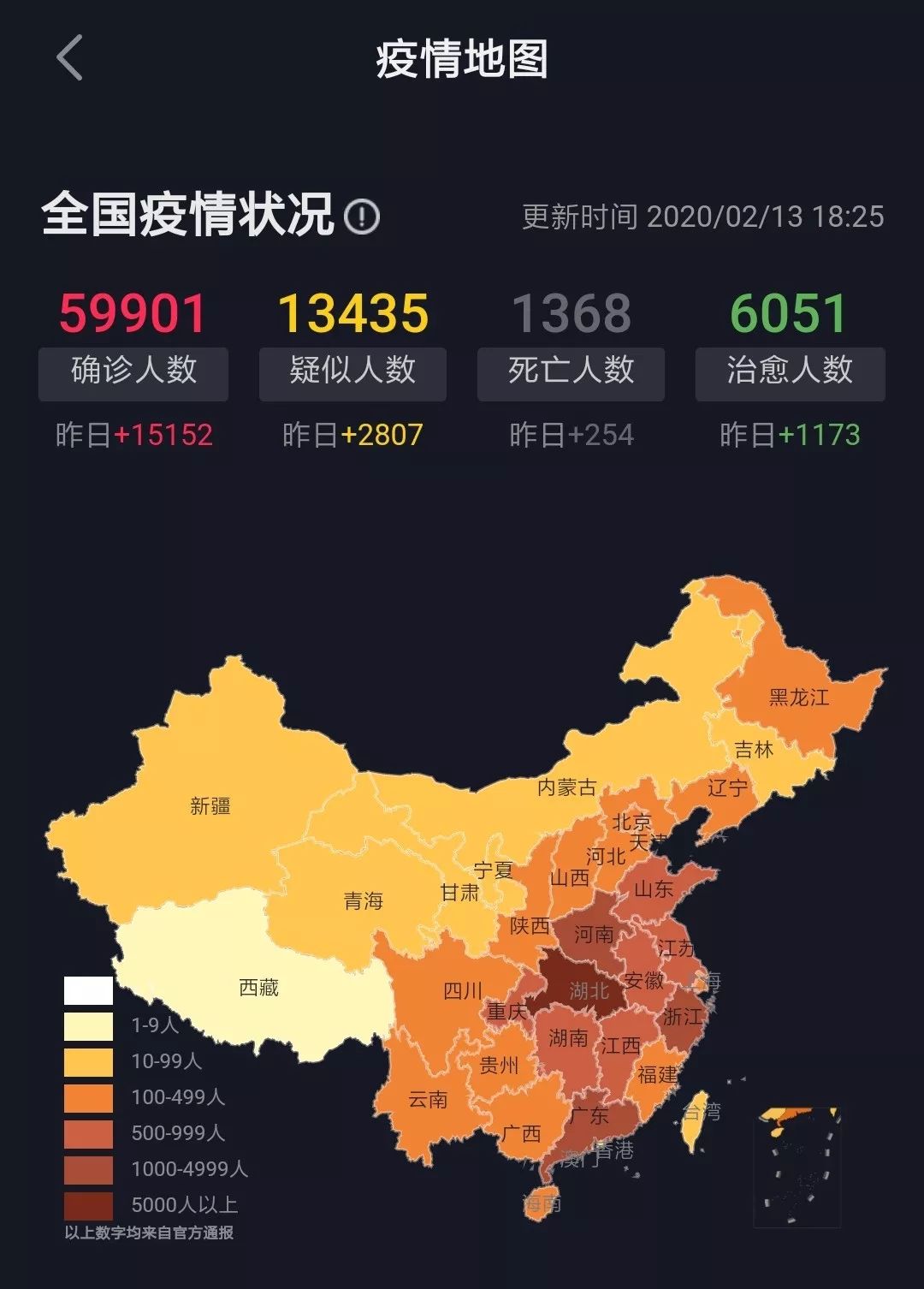Open the 疫情地图 title header
This screenshot has height=1289, width=924.
pyautogui.click(x=462, y=56)
